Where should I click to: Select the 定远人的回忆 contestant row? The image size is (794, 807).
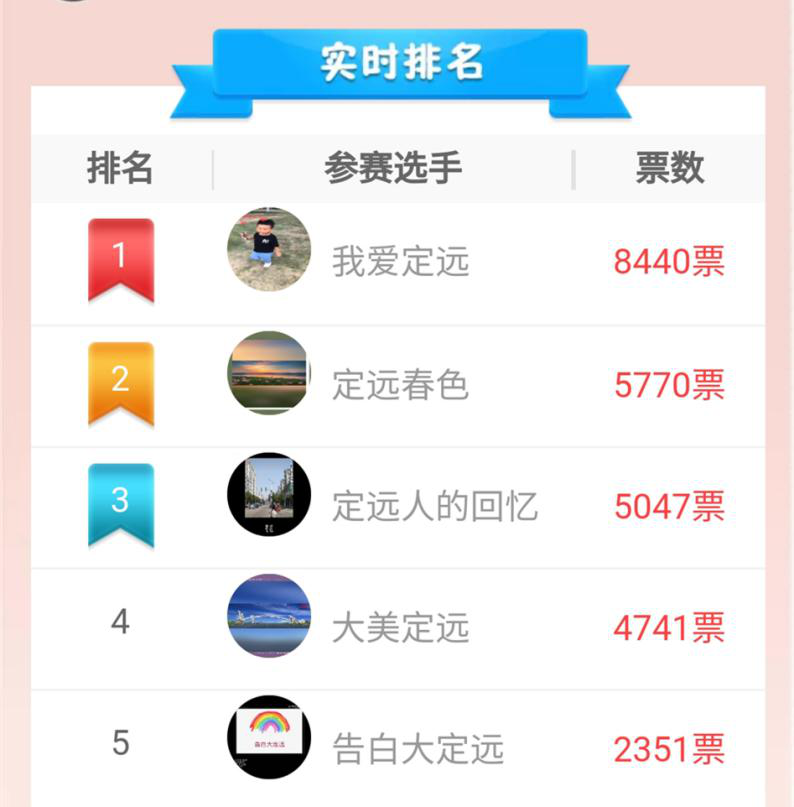tap(434, 507)
